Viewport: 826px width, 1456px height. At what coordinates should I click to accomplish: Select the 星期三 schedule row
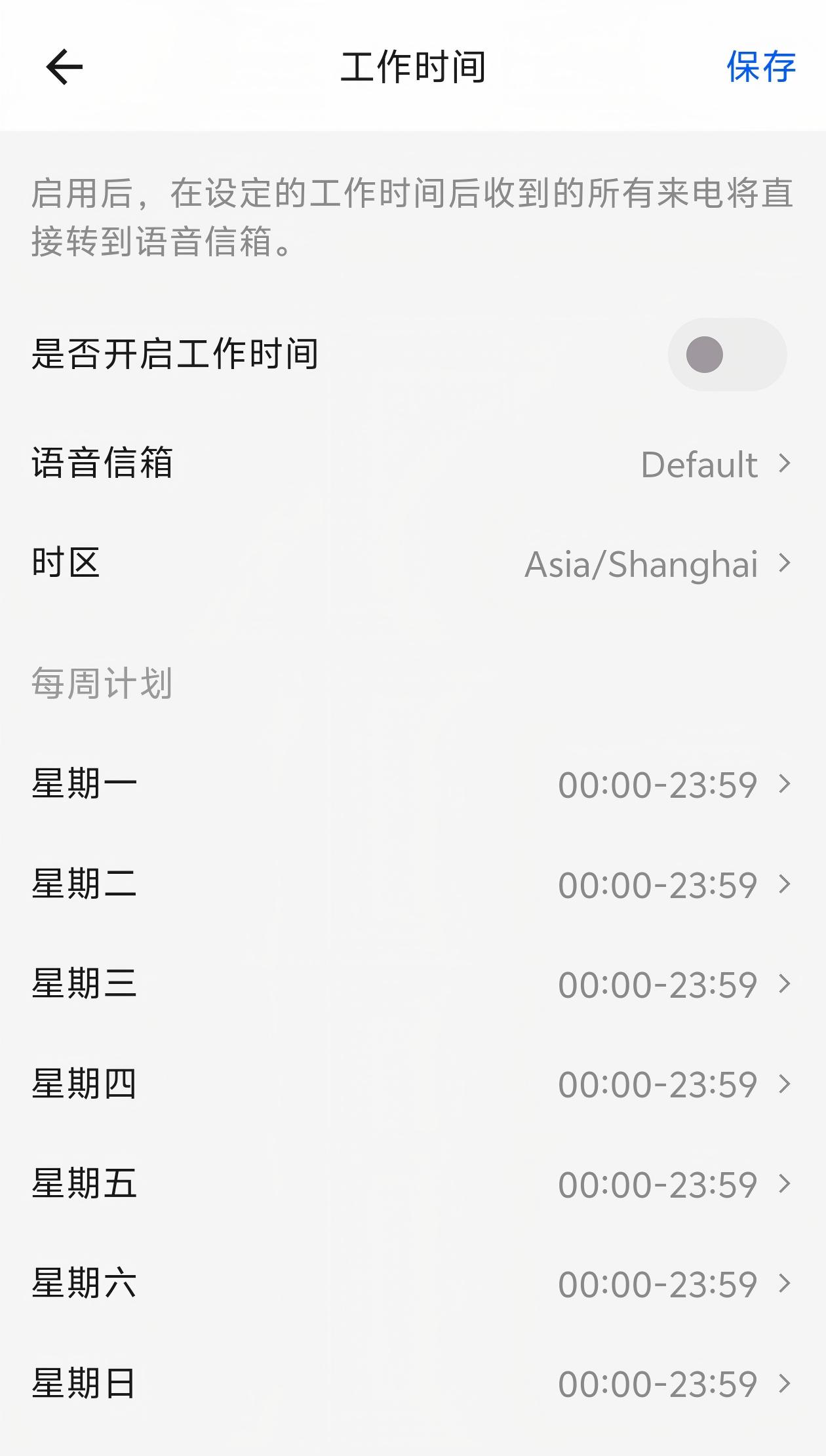[413, 984]
